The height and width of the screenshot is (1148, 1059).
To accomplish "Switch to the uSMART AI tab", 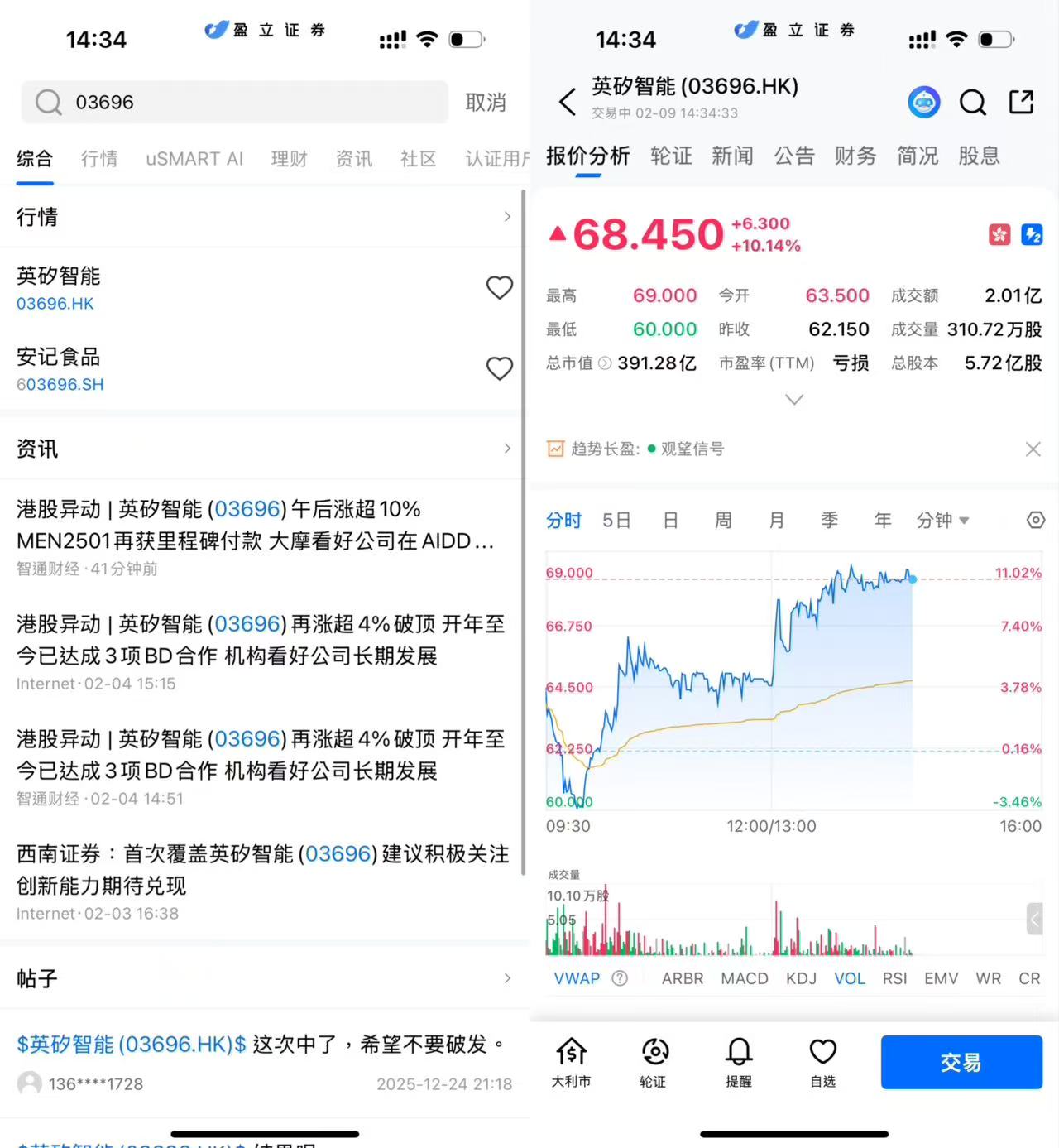I will pos(194,159).
